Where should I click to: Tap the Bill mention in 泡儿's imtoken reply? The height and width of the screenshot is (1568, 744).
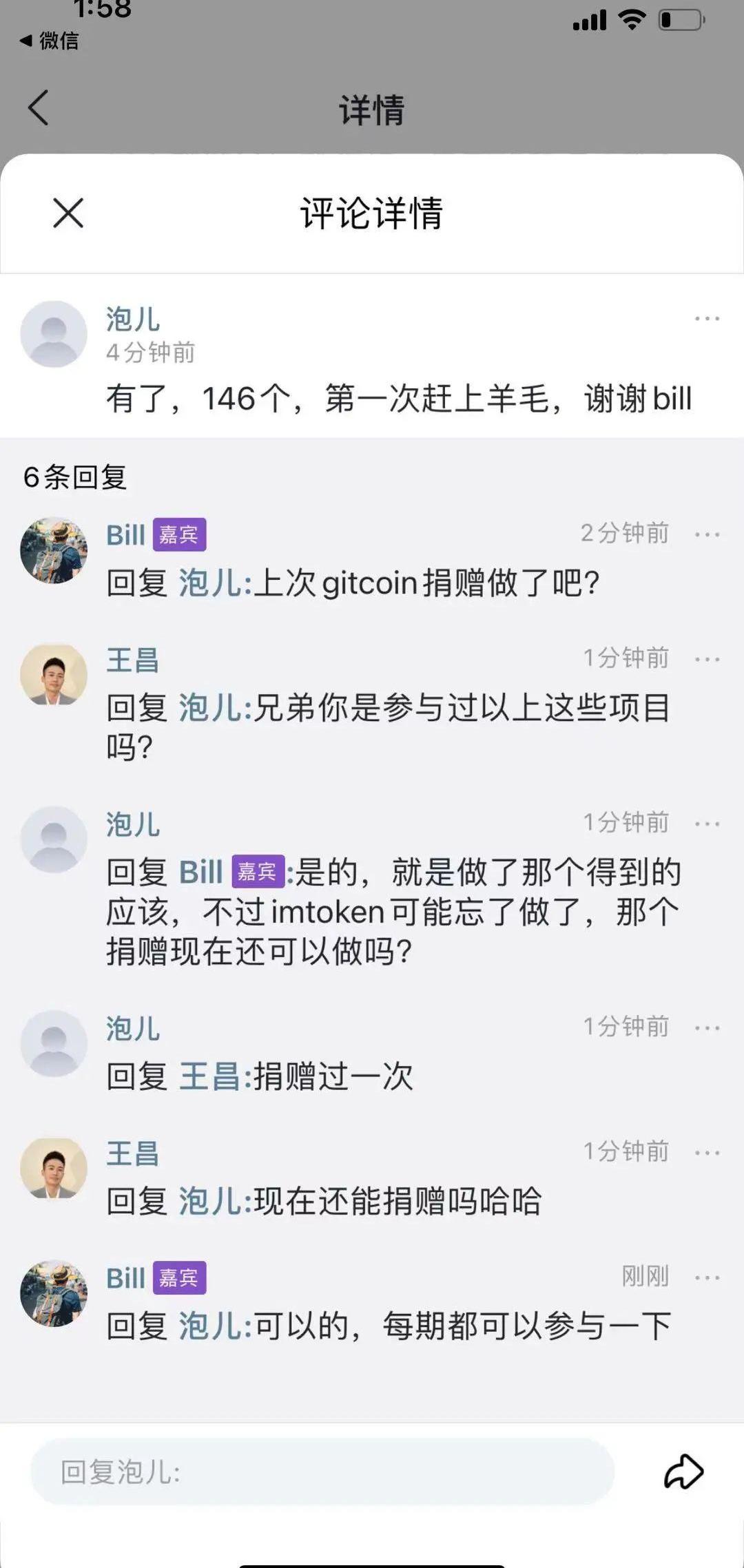tap(200, 872)
